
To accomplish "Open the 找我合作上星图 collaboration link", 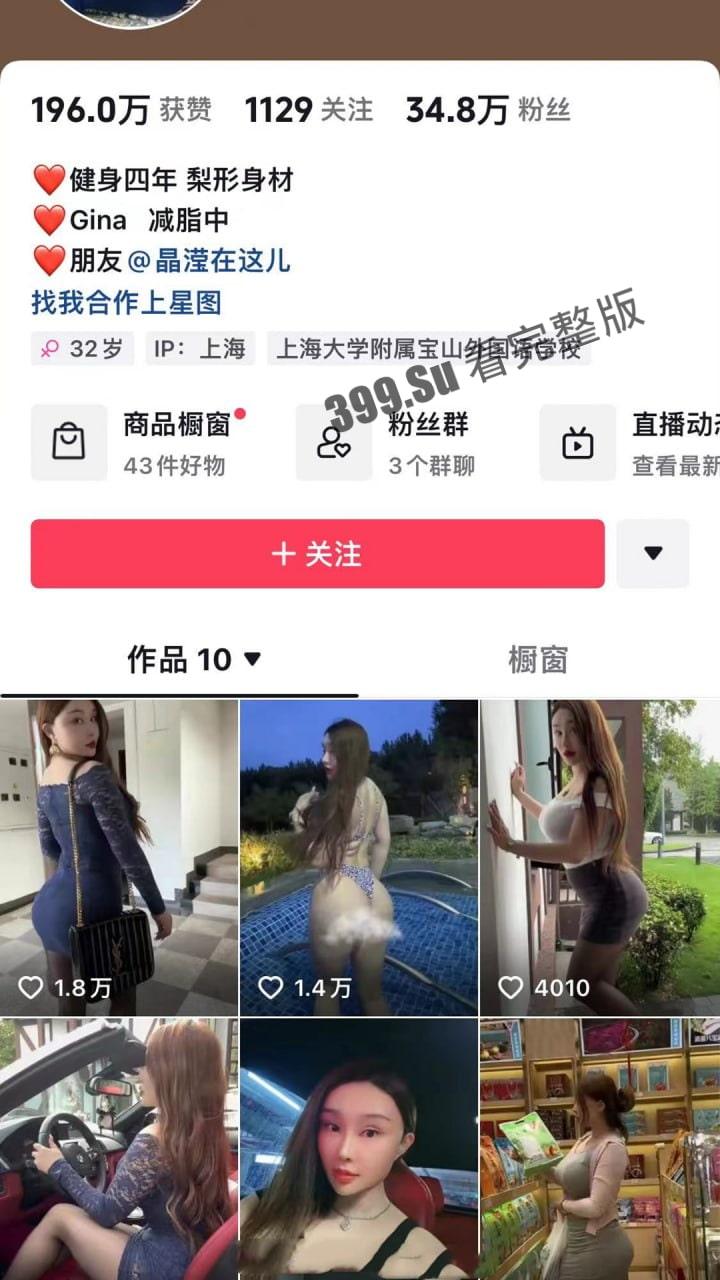I will tap(126, 302).
